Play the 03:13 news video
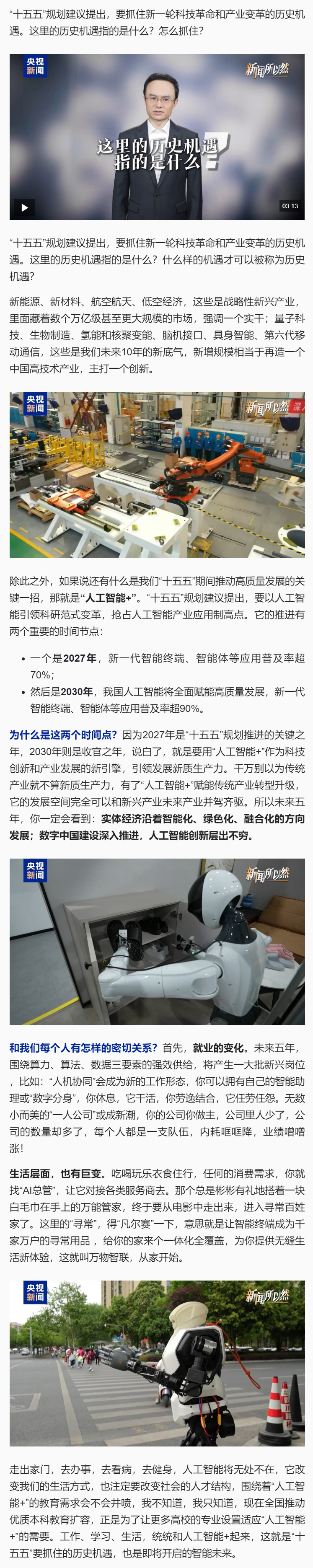 (x=24, y=207)
